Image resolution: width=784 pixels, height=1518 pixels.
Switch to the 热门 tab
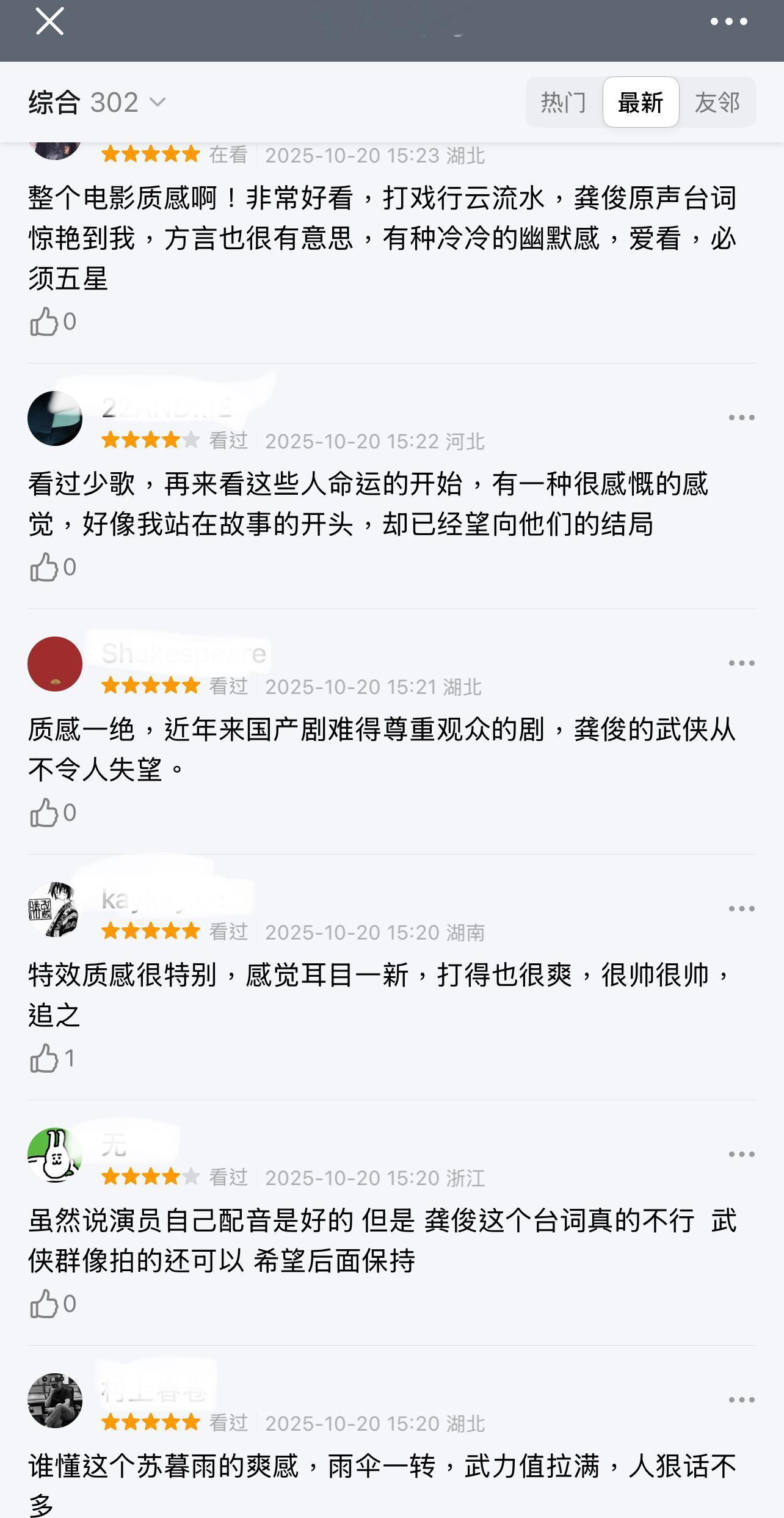point(563,102)
